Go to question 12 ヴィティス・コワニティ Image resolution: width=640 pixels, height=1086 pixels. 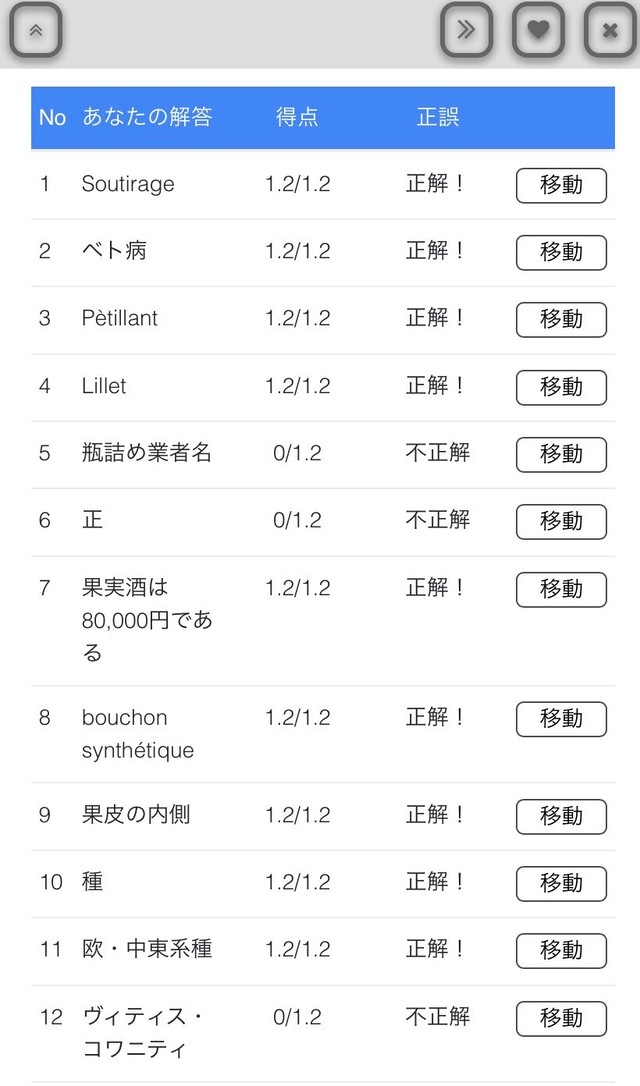pyautogui.click(x=561, y=1018)
